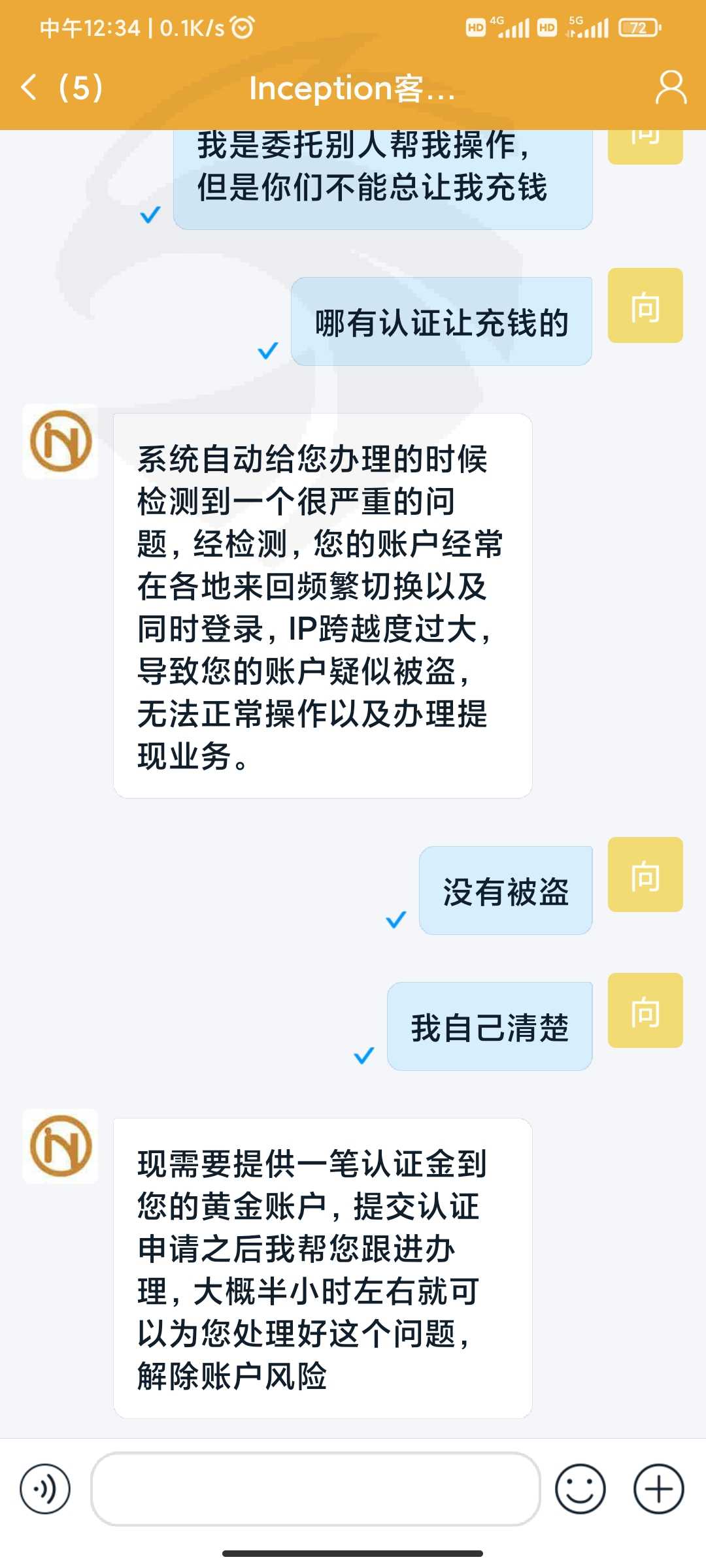Open the contact profile icon
The image size is (706, 1568).
coord(671,88)
